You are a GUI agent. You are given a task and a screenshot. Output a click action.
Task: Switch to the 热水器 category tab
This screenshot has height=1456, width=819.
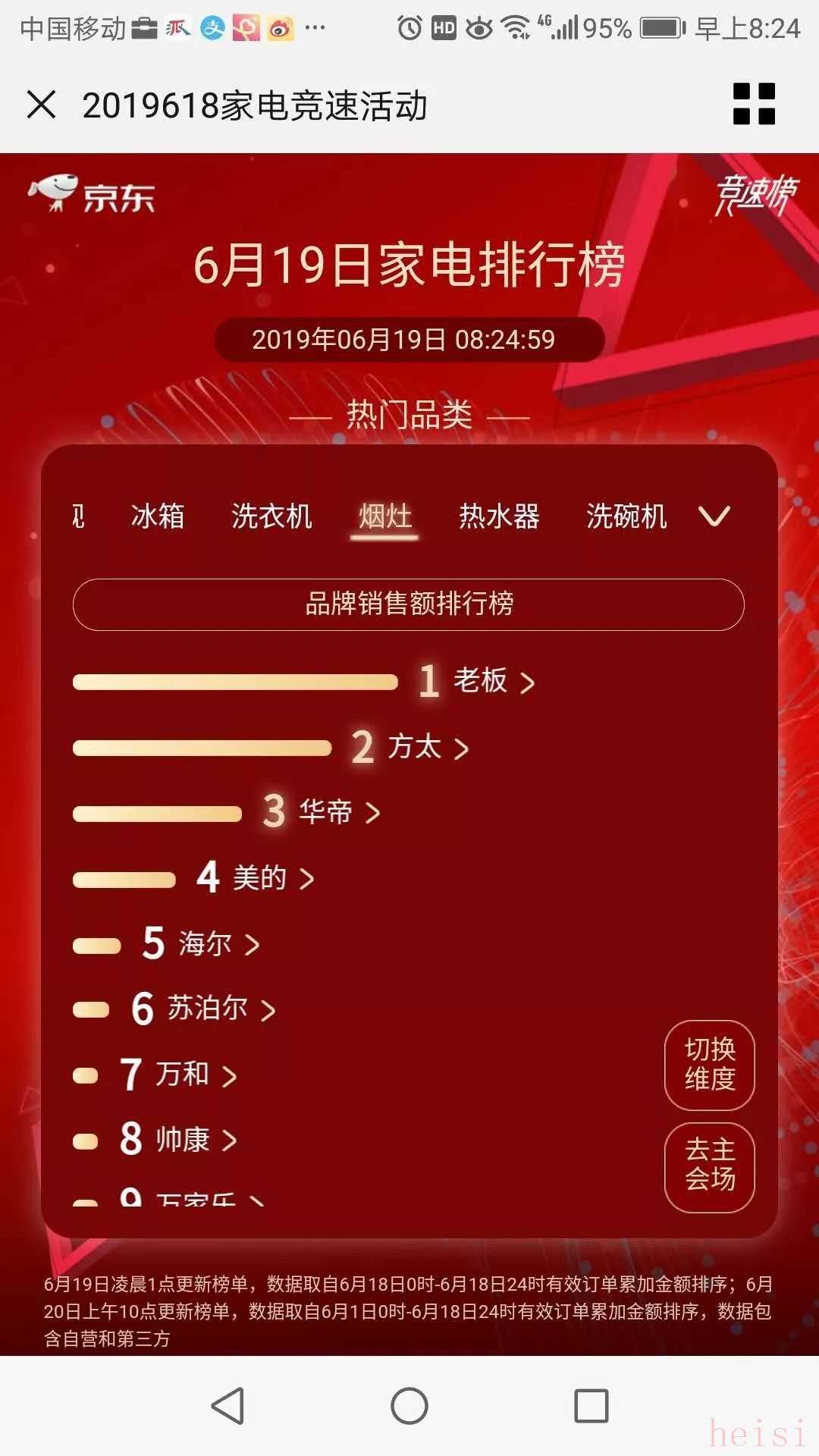click(499, 516)
